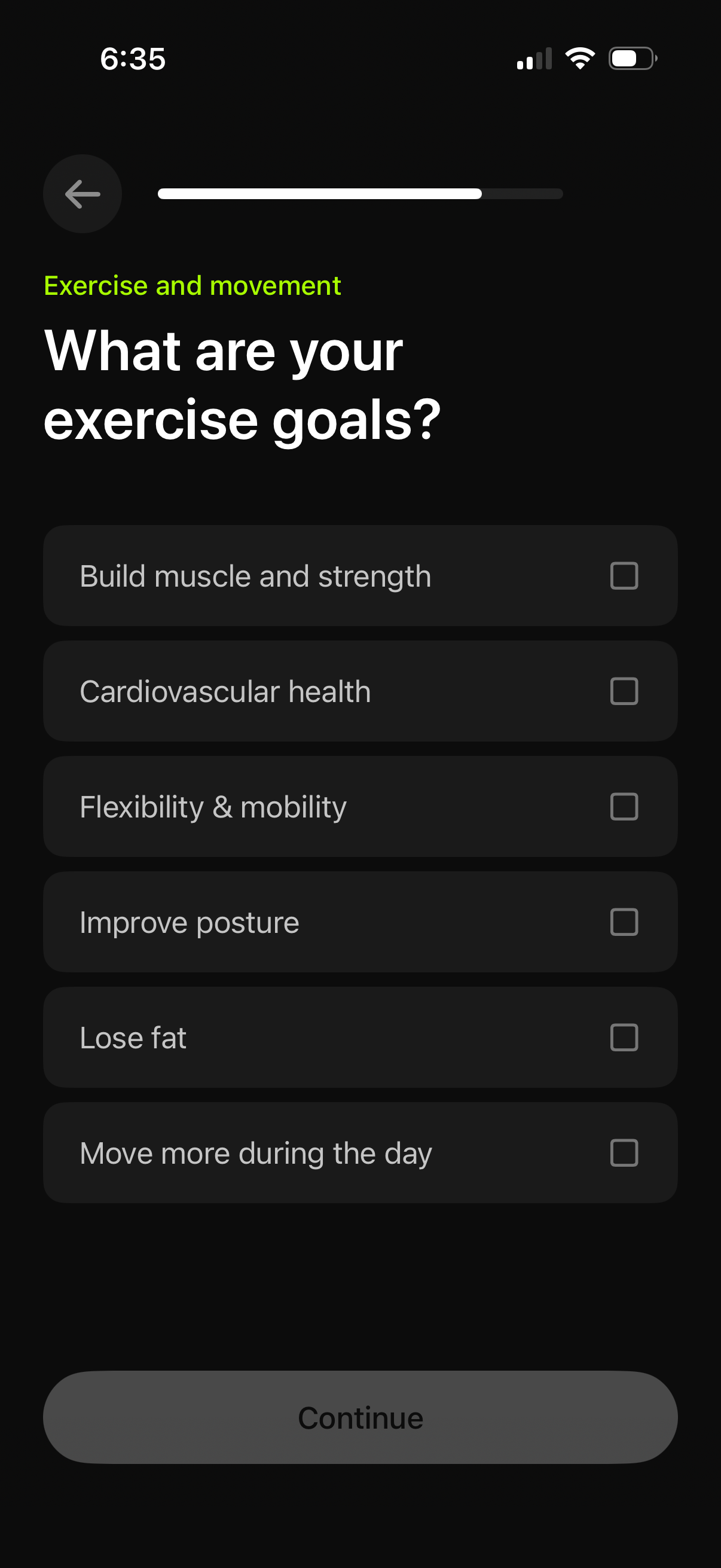
Task: Select the Build muscle and strength card
Action: pyautogui.click(x=360, y=575)
